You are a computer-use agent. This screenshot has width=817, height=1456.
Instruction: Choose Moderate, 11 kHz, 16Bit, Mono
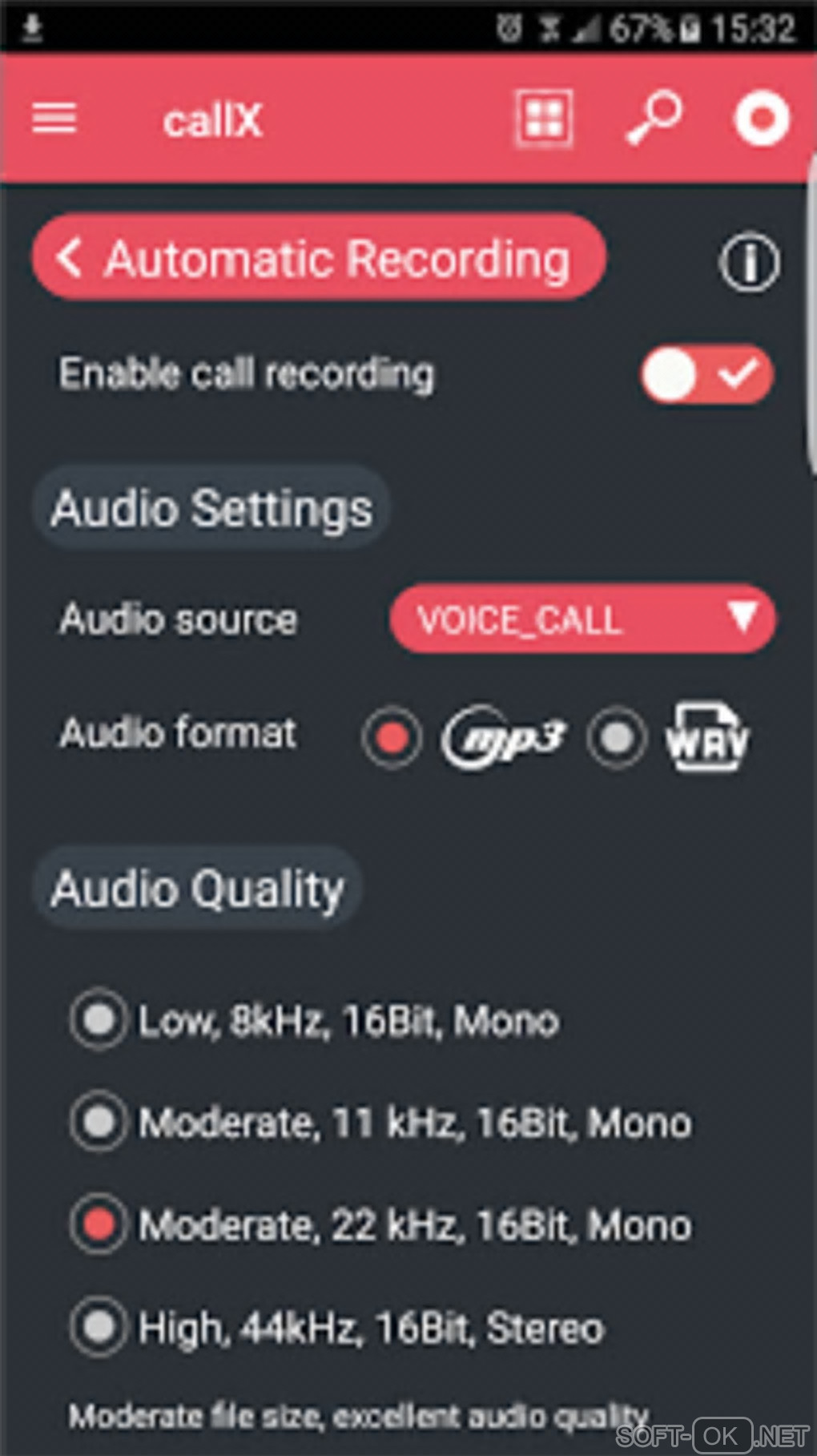(99, 1122)
